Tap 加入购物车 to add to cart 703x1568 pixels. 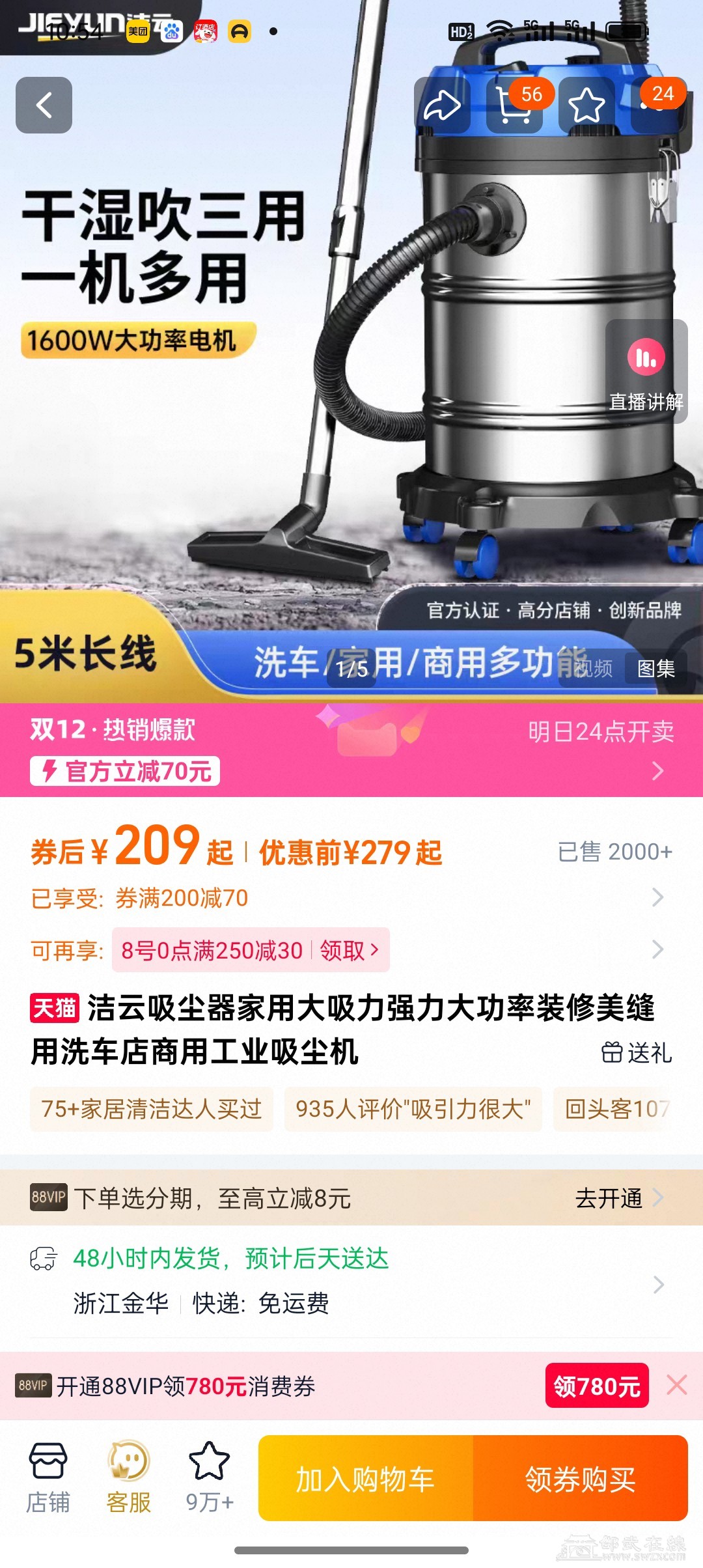[x=365, y=1479]
